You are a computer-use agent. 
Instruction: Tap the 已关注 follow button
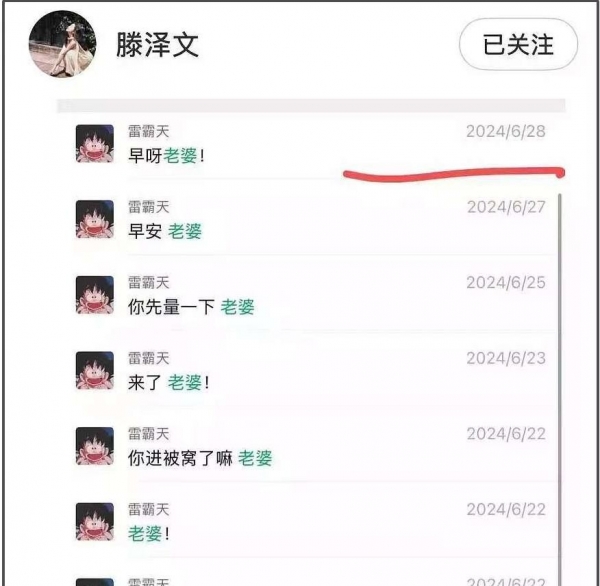(x=518, y=46)
